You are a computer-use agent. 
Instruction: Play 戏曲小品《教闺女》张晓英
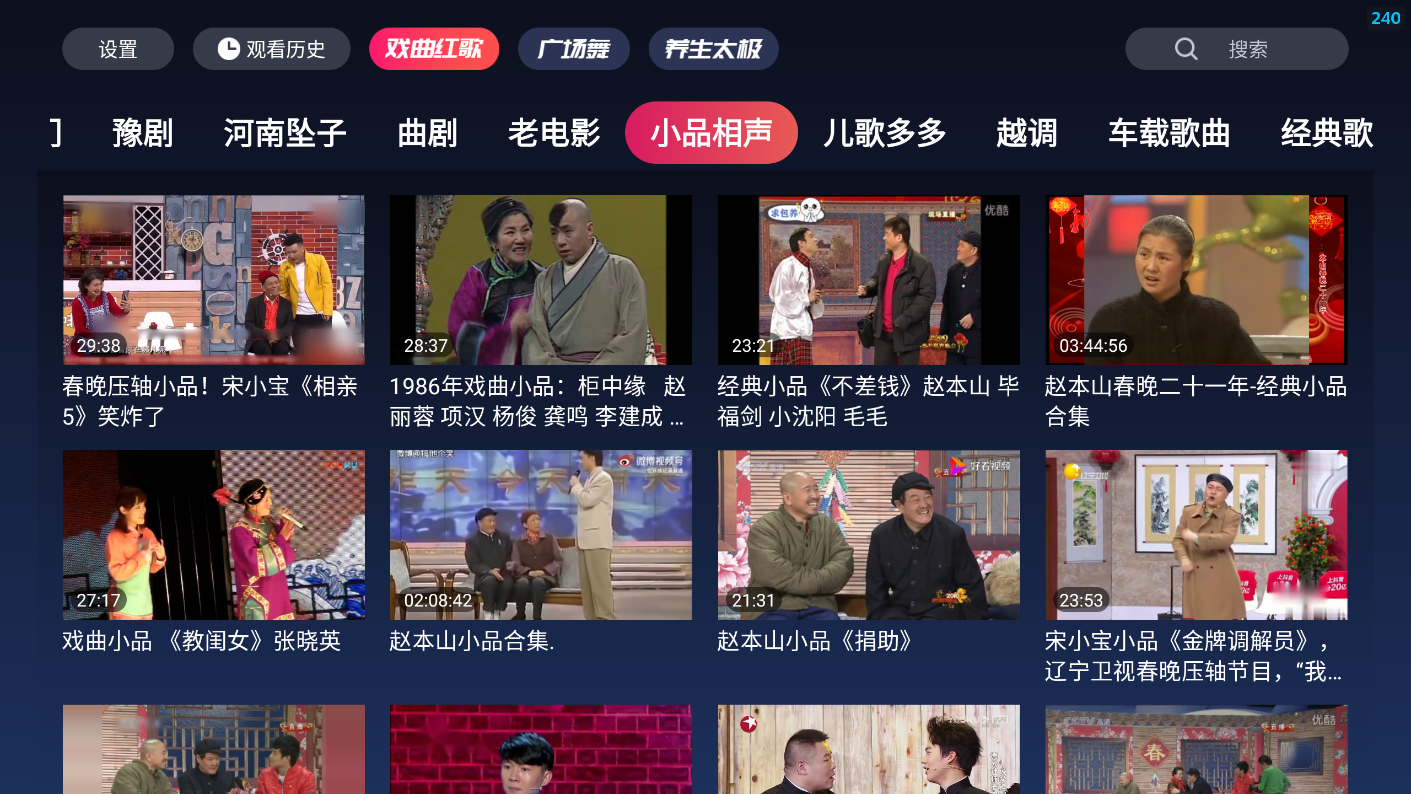[213, 535]
